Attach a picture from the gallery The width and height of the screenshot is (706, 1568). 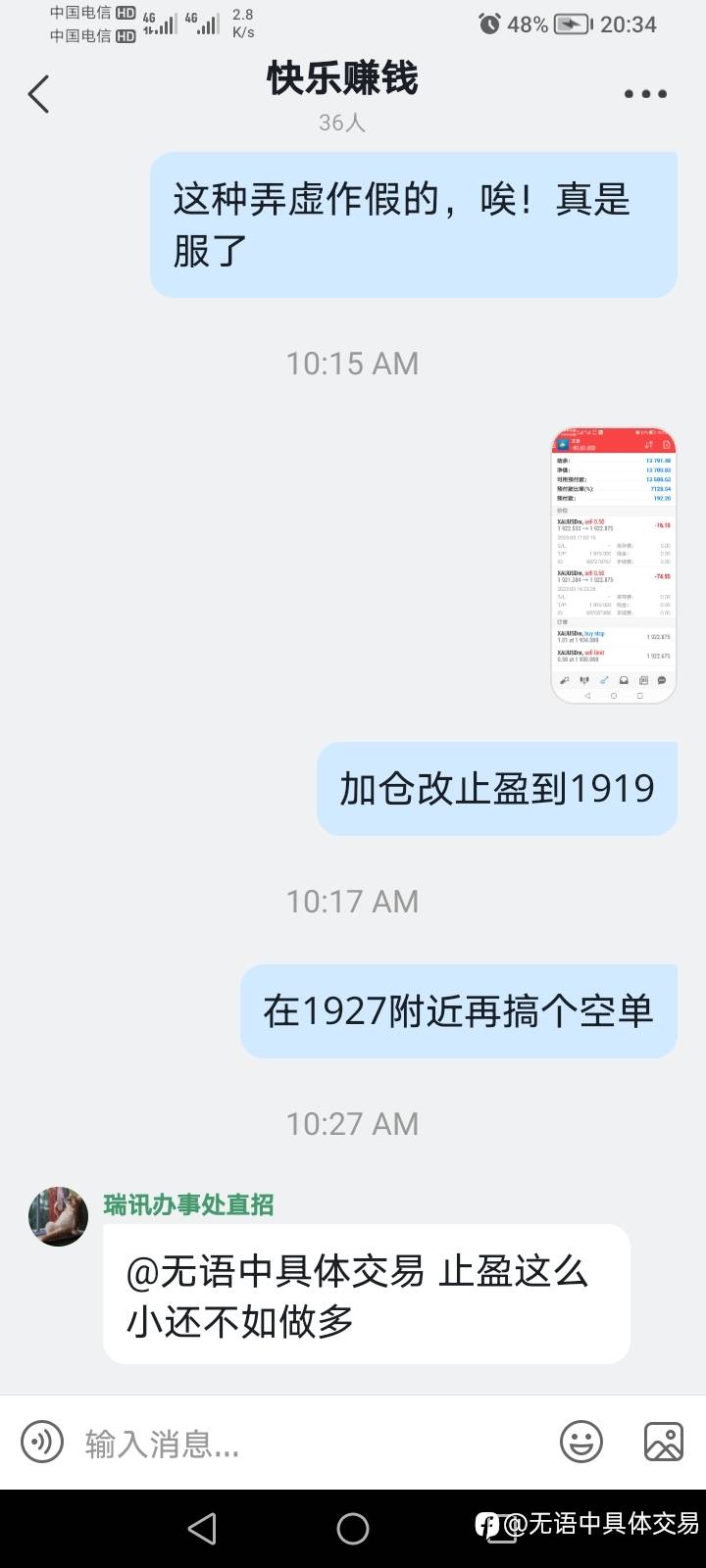(x=664, y=1443)
